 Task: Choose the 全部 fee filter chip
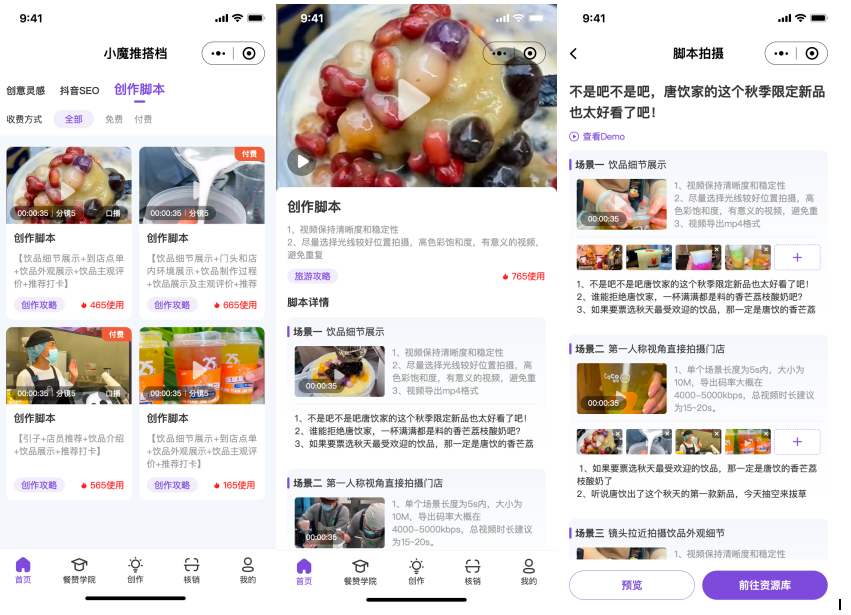74,119
